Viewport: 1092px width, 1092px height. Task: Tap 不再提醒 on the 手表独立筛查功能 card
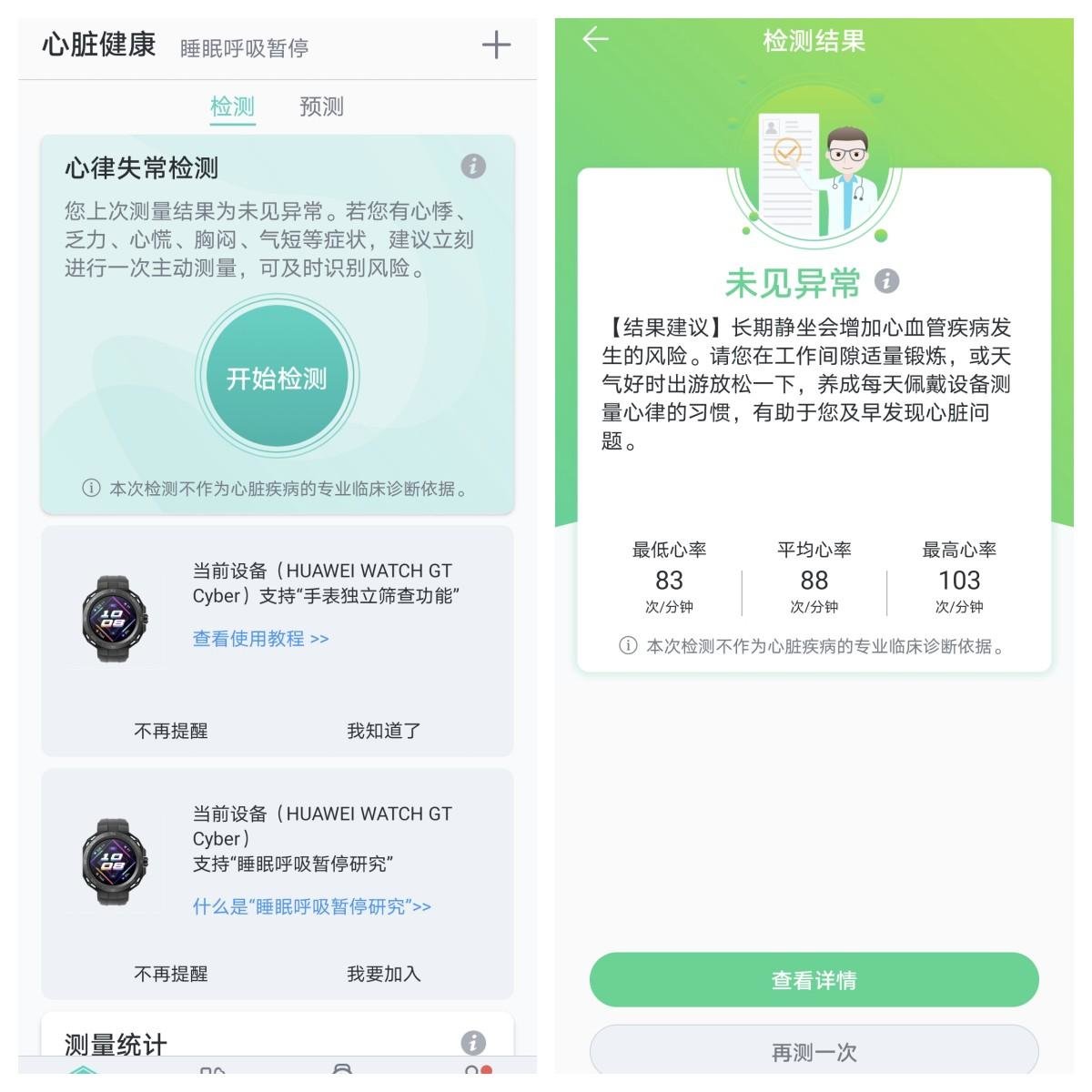pos(171,731)
